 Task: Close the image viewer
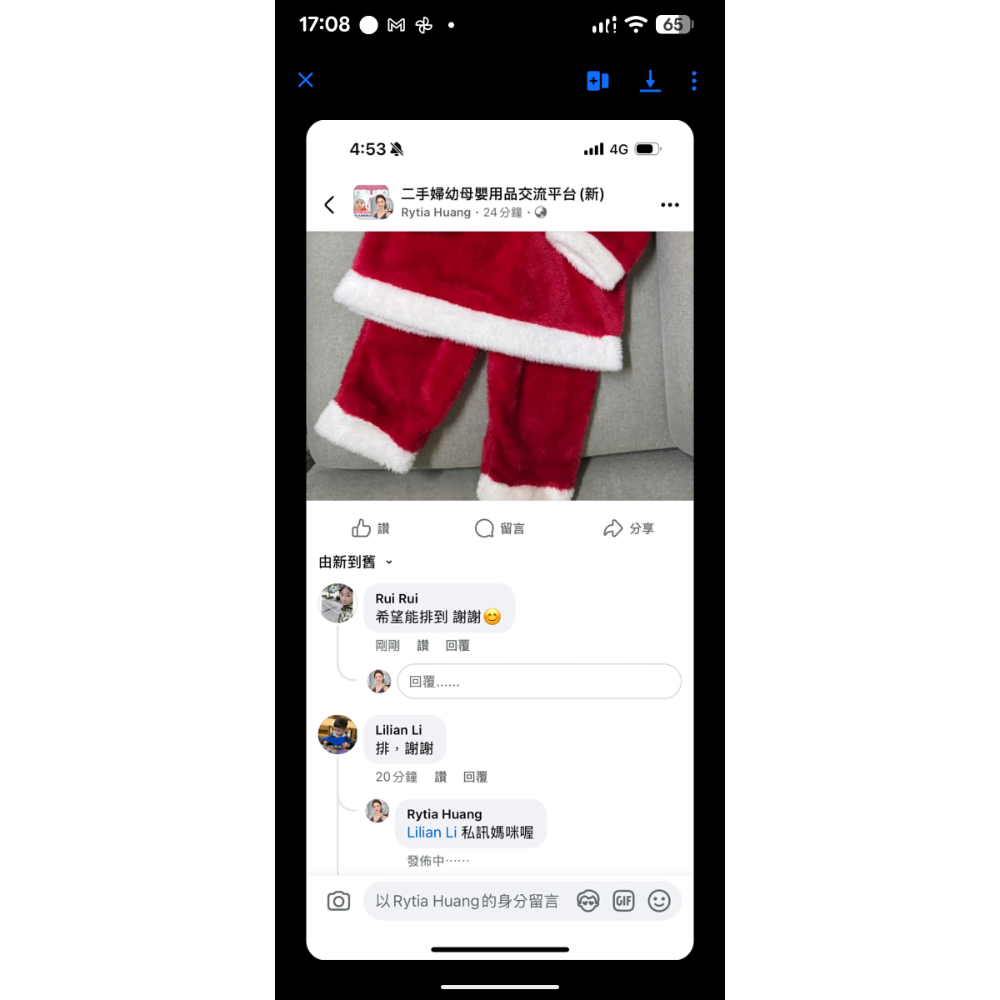tap(306, 80)
